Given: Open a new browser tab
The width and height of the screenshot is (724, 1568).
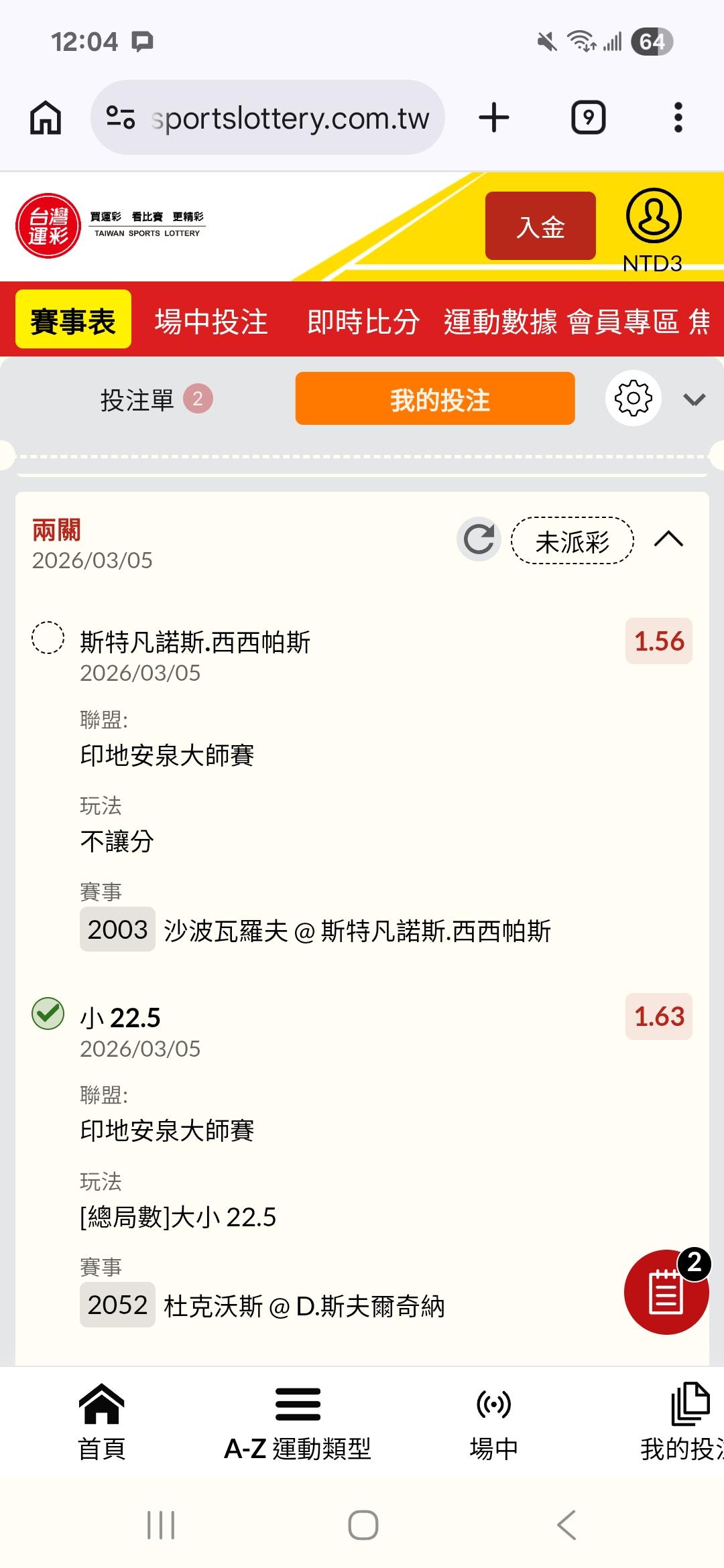Looking at the screenshot, I should [494, 118].
